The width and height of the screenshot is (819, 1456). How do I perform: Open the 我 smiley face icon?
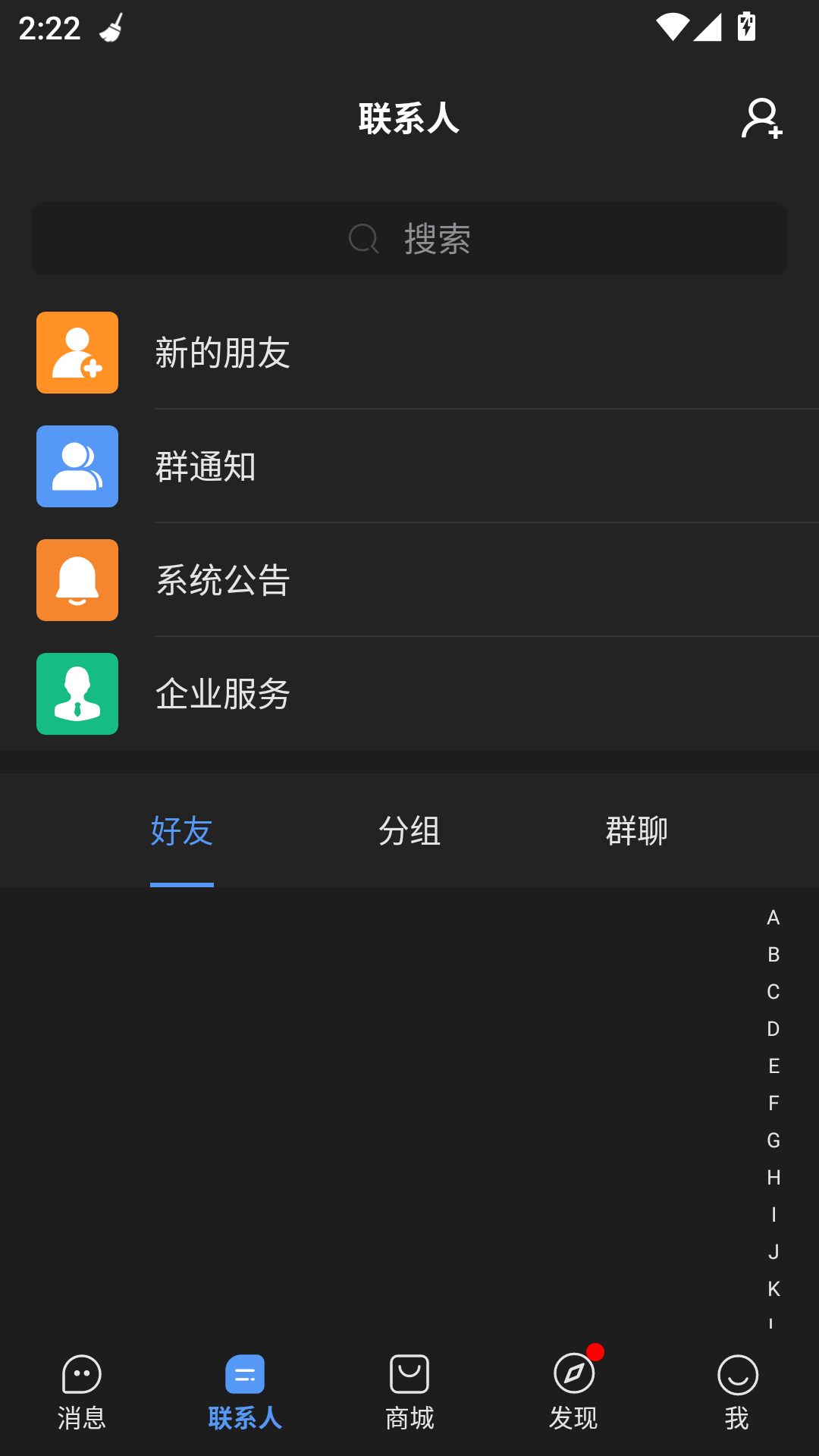pos(736,1374)
